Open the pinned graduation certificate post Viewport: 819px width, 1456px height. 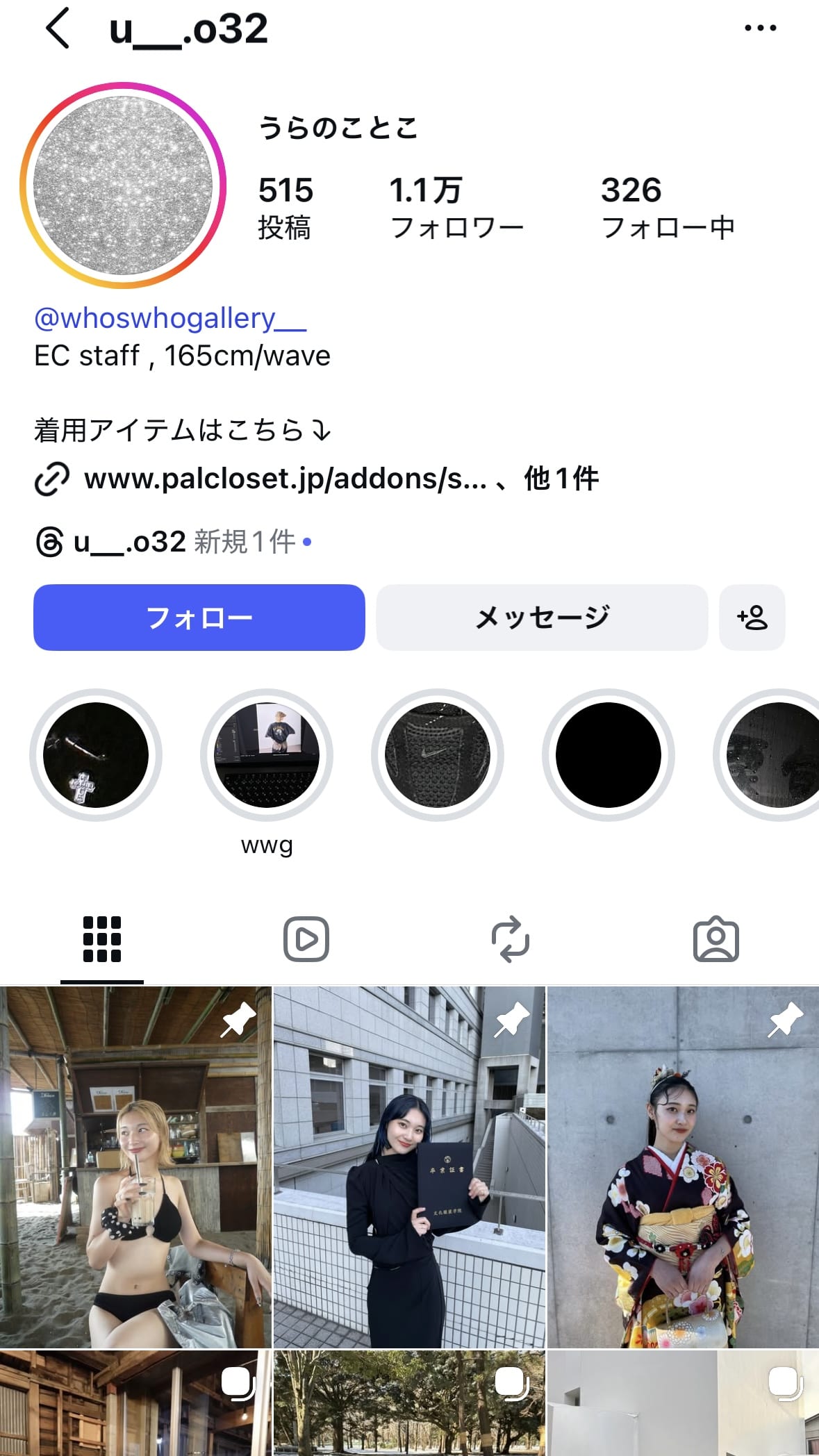point(409,1167)
